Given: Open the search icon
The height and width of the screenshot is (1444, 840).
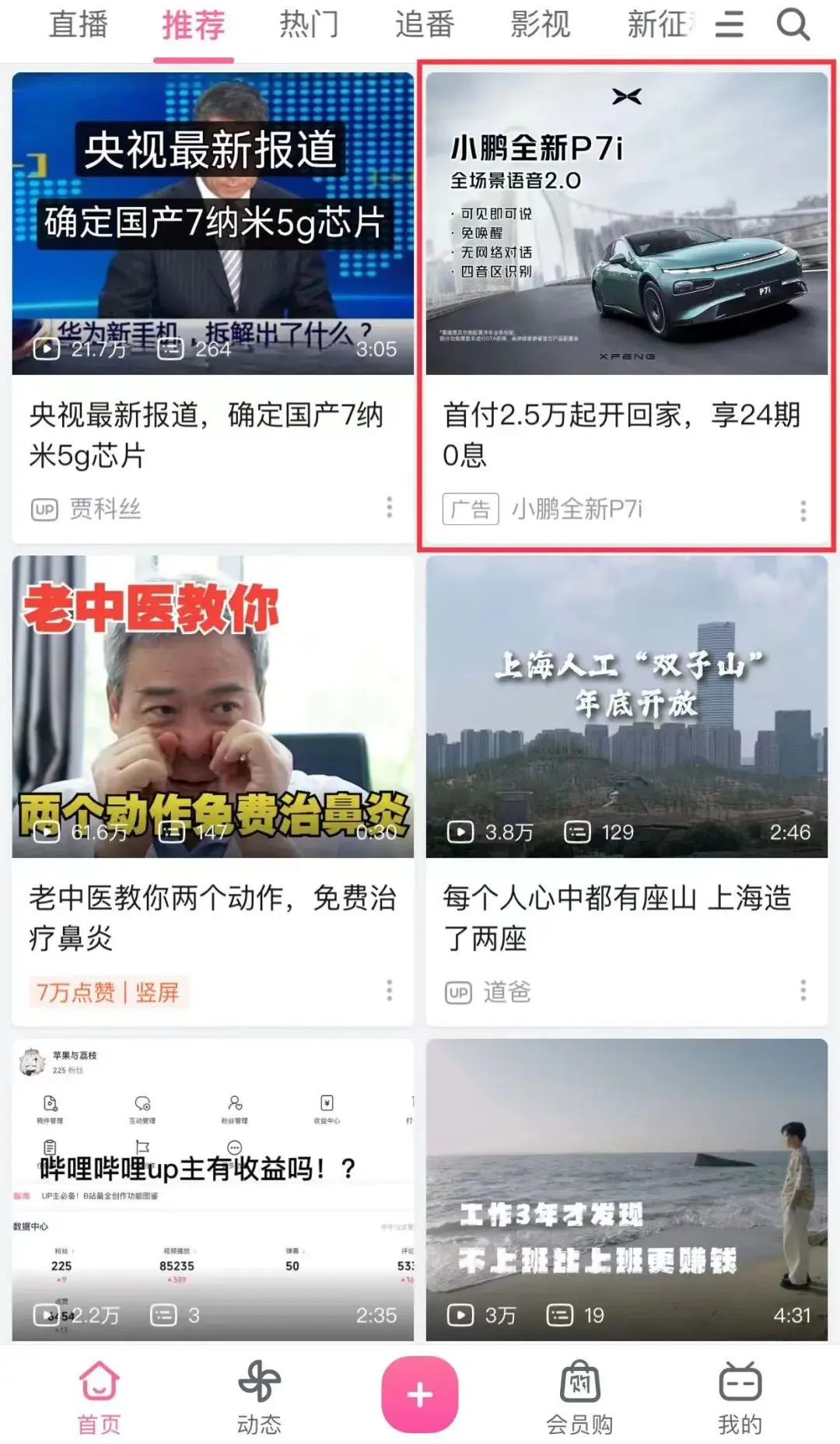Looking at the screenshot, I should pyautogui.click(x=793, y=25).
